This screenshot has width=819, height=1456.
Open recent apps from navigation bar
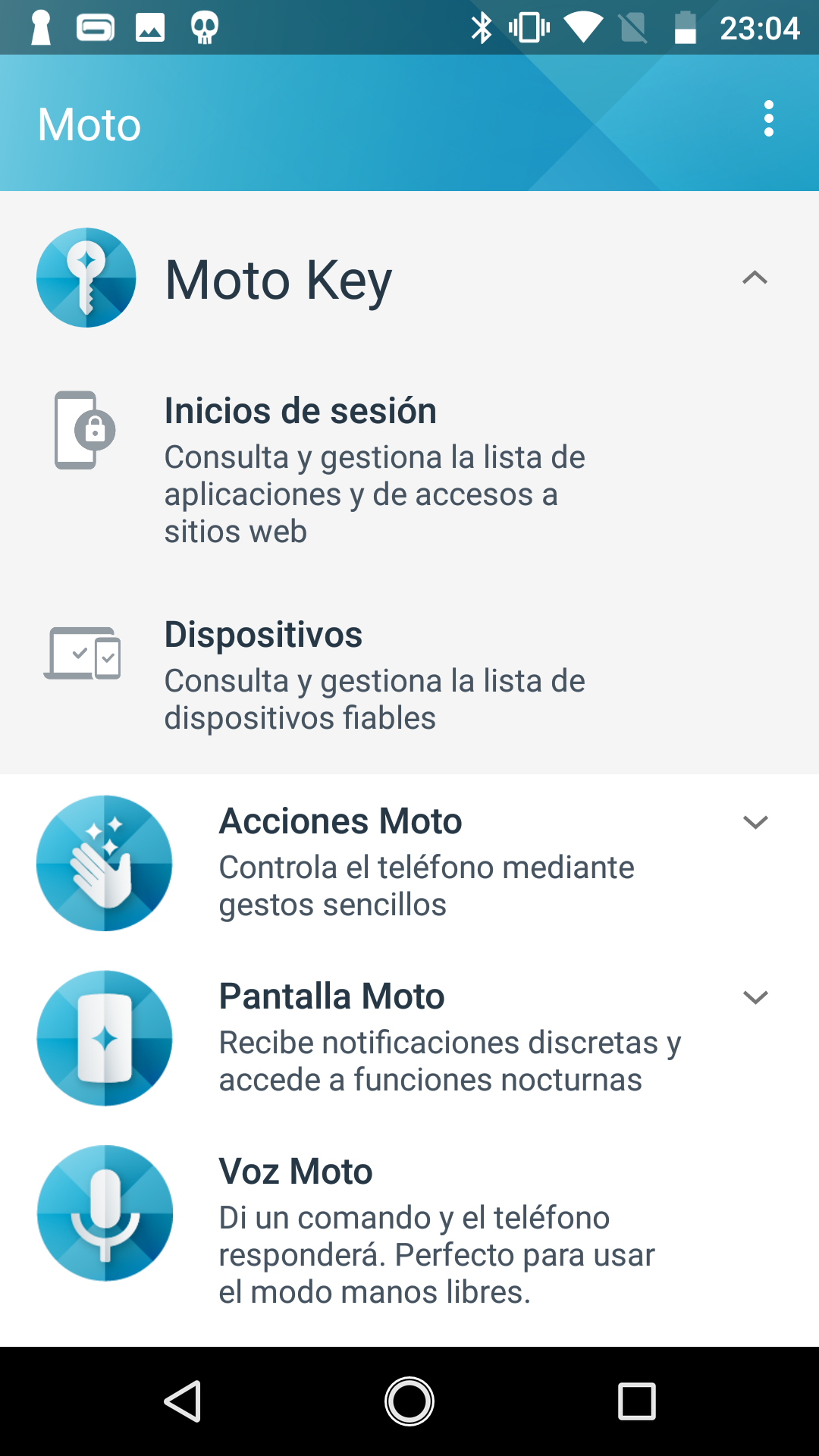click(637, 1401)
